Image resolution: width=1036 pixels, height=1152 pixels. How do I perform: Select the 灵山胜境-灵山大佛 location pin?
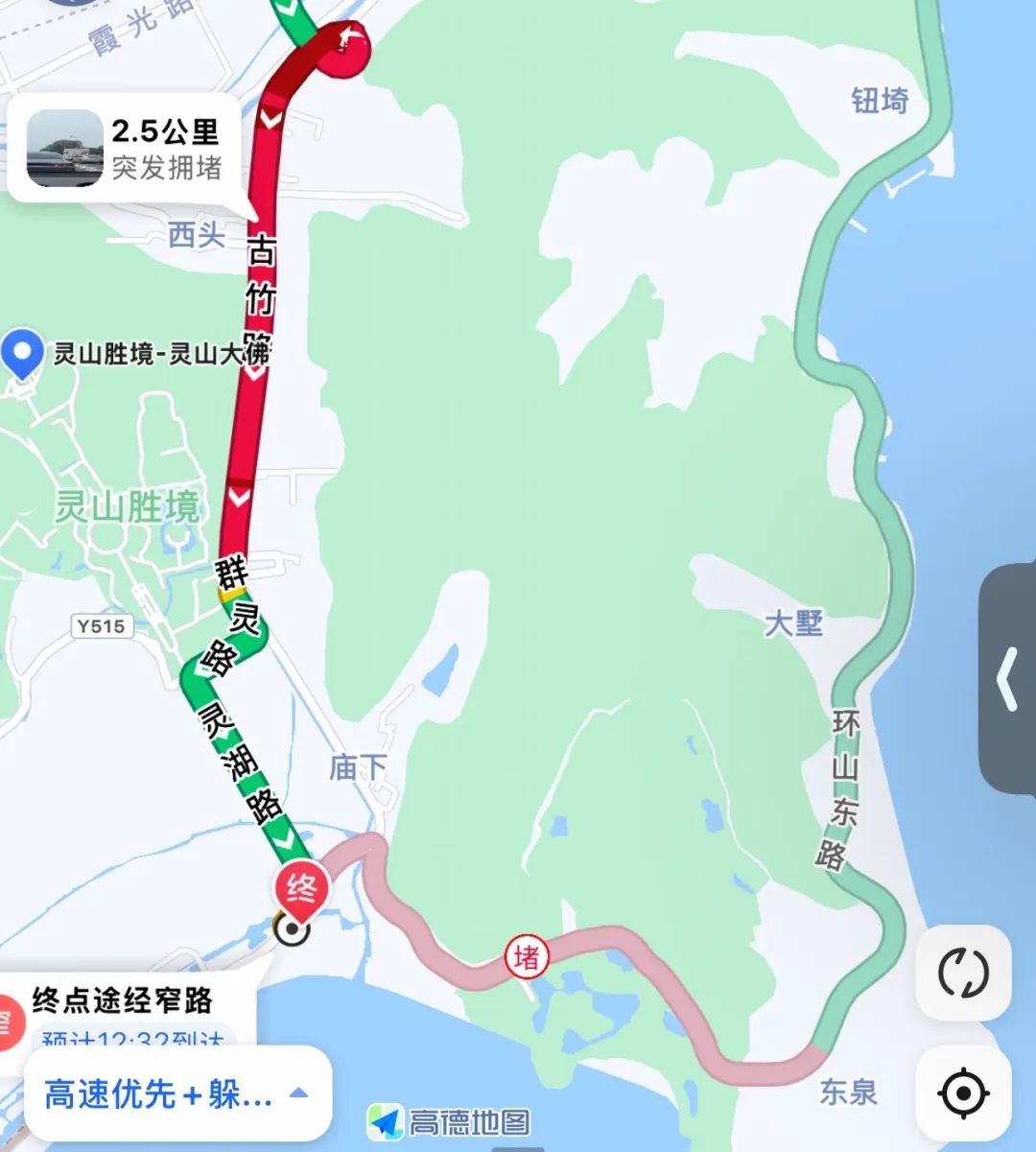(x=22, y=353)
